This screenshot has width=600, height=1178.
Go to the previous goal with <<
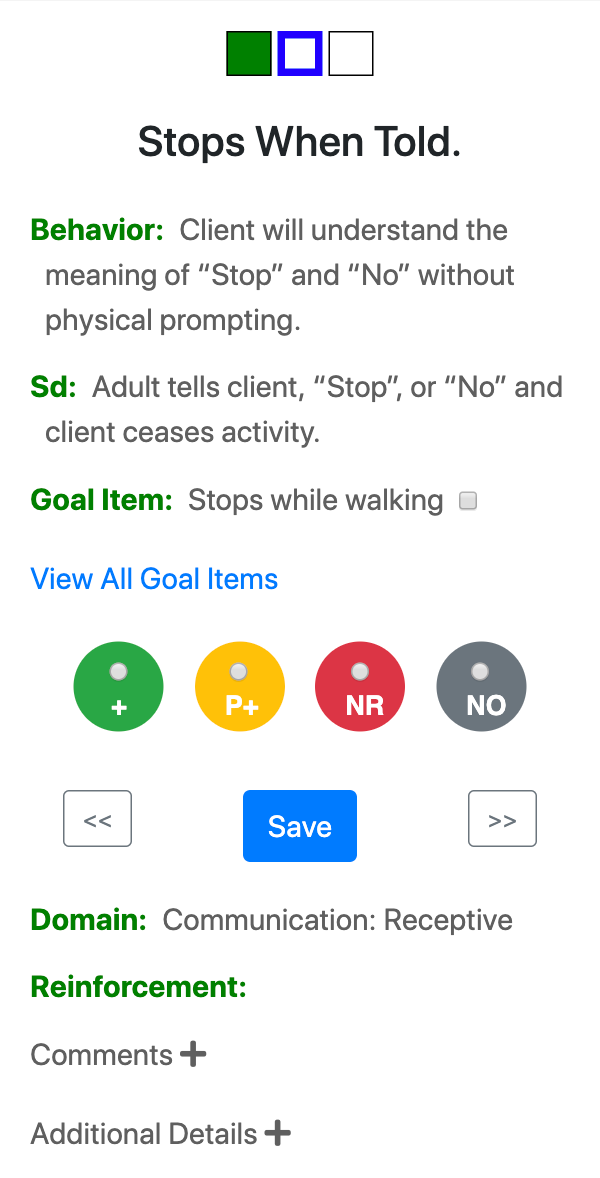point(98,819)
